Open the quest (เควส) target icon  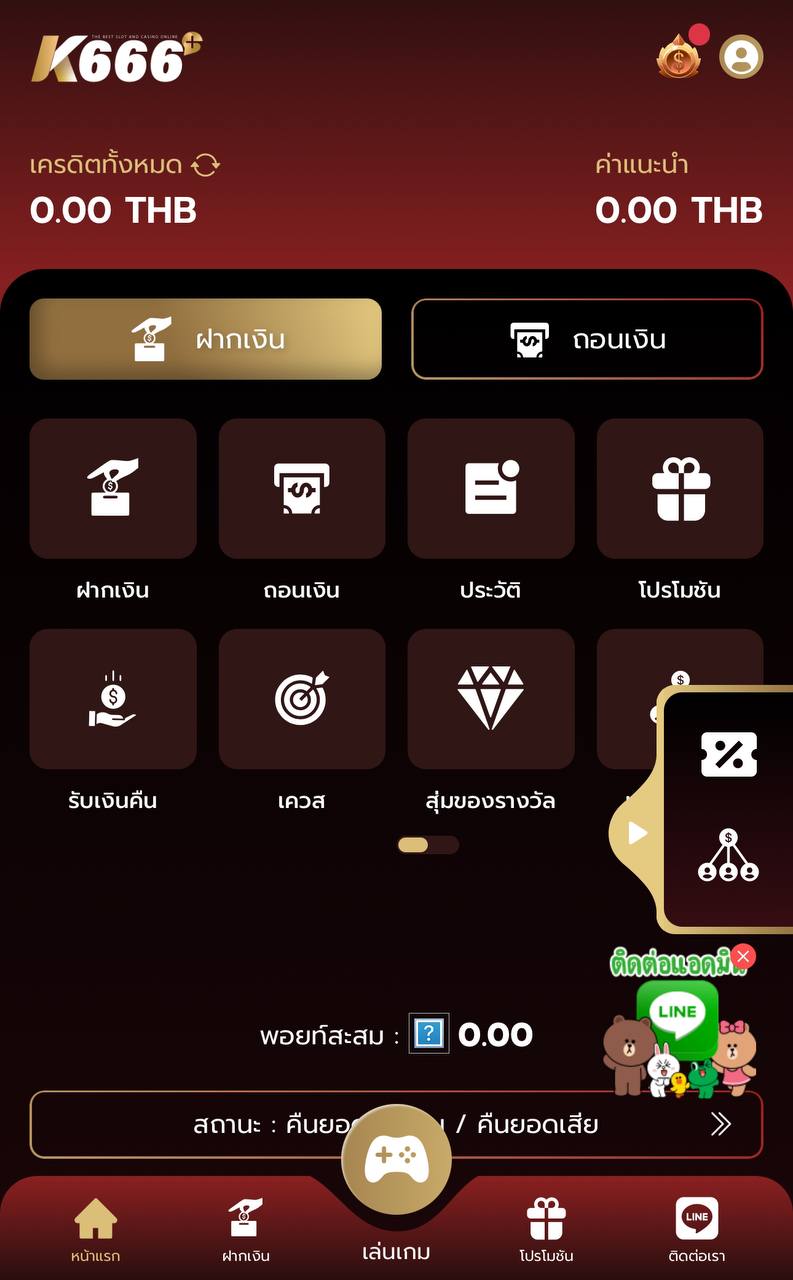(x=301, y=698)
